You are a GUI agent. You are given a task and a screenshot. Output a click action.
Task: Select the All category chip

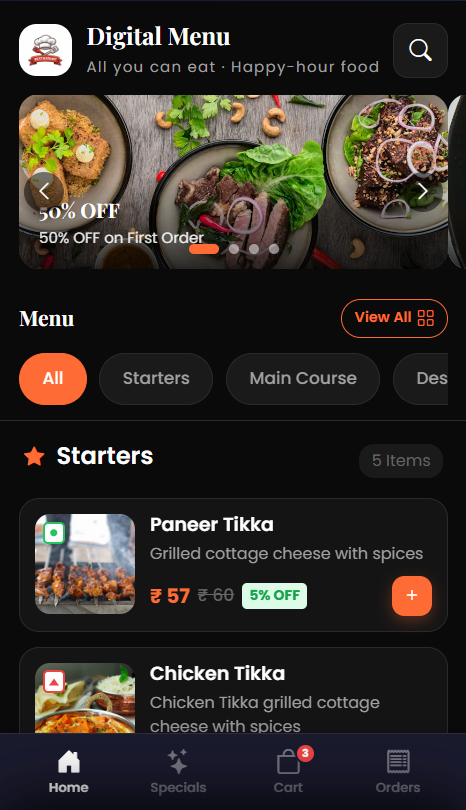tap(53, 379)
